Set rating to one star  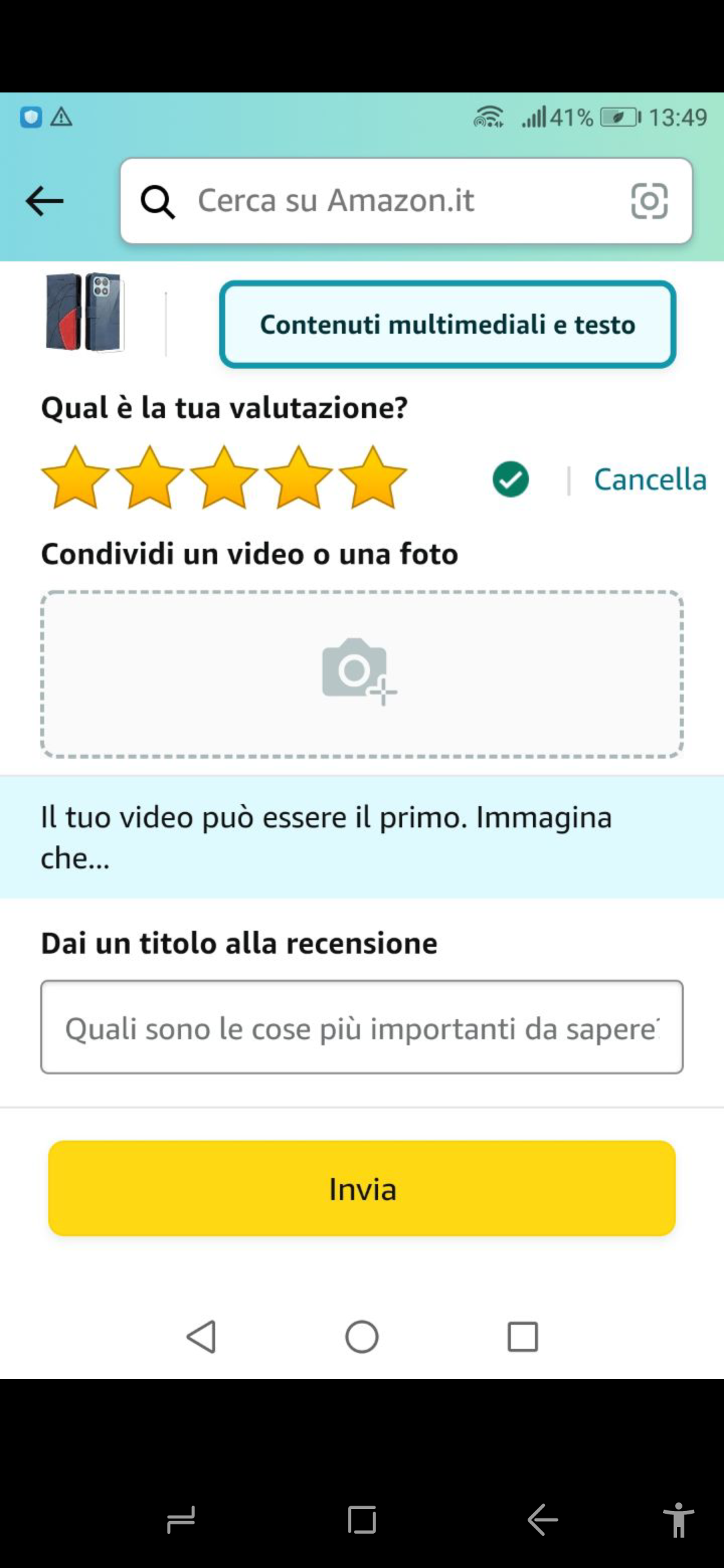(75, 478)
